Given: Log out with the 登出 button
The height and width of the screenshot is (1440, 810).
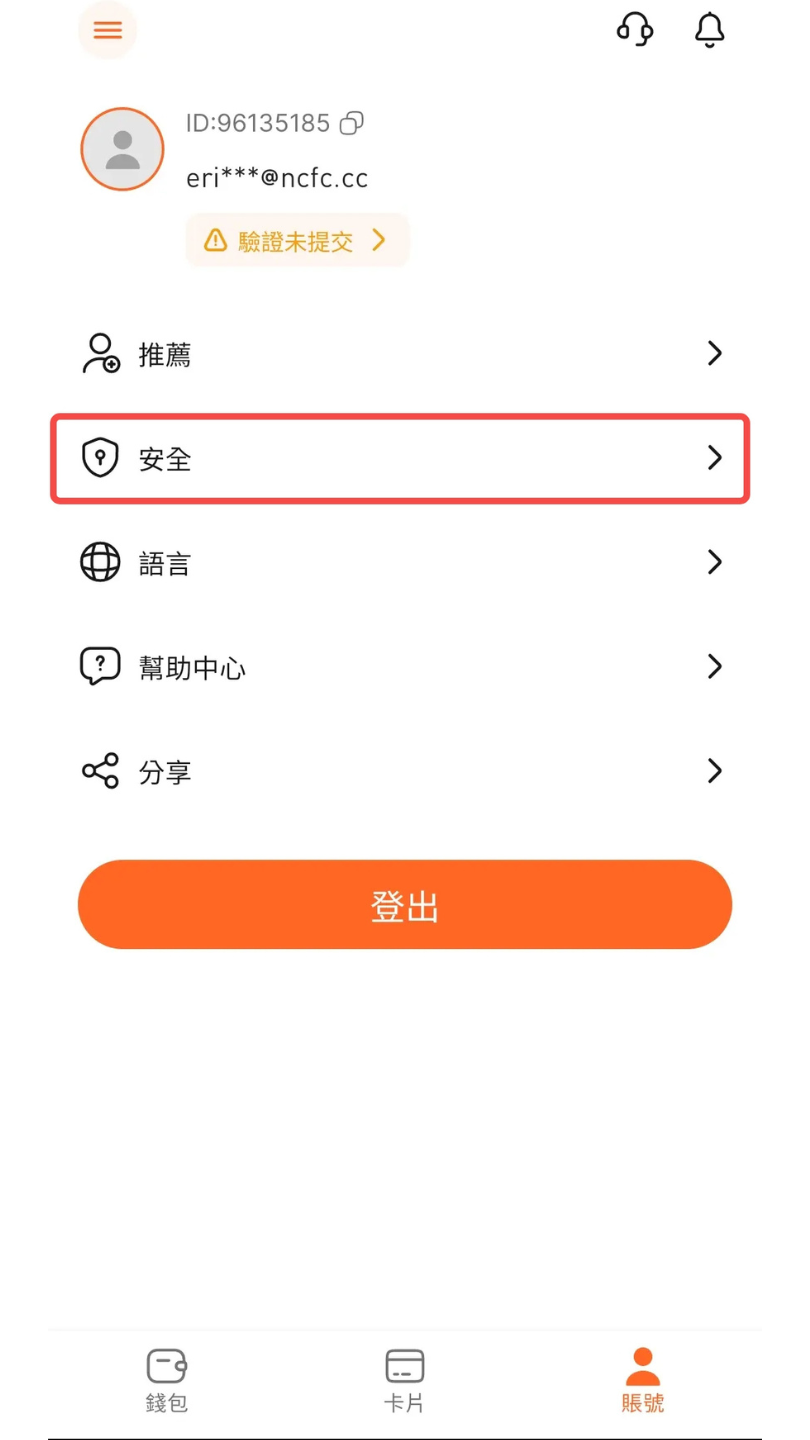Looking at the screenshot, I should [405, 905].
